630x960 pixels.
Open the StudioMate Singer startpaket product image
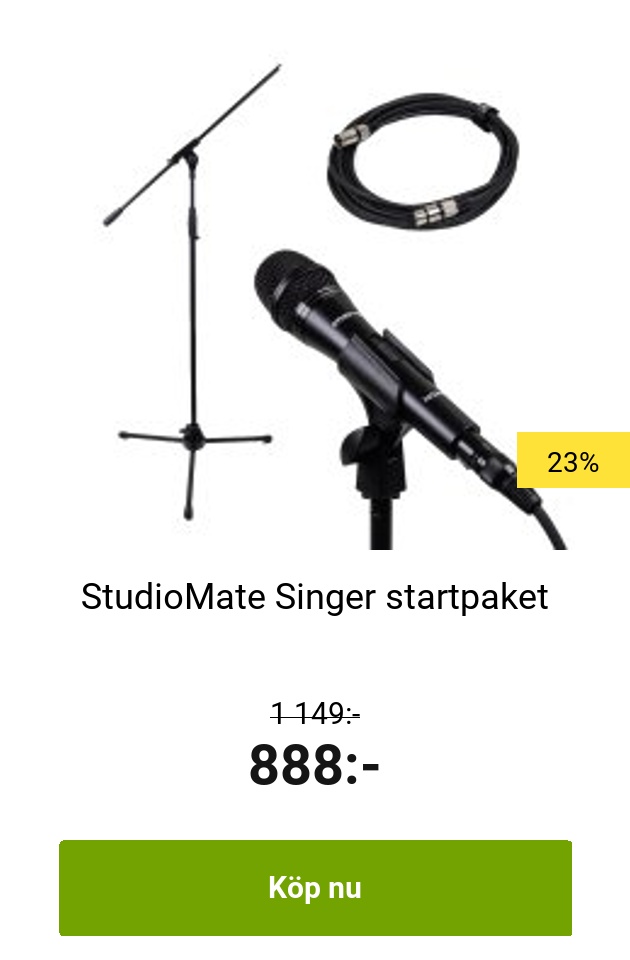[315, 300]
